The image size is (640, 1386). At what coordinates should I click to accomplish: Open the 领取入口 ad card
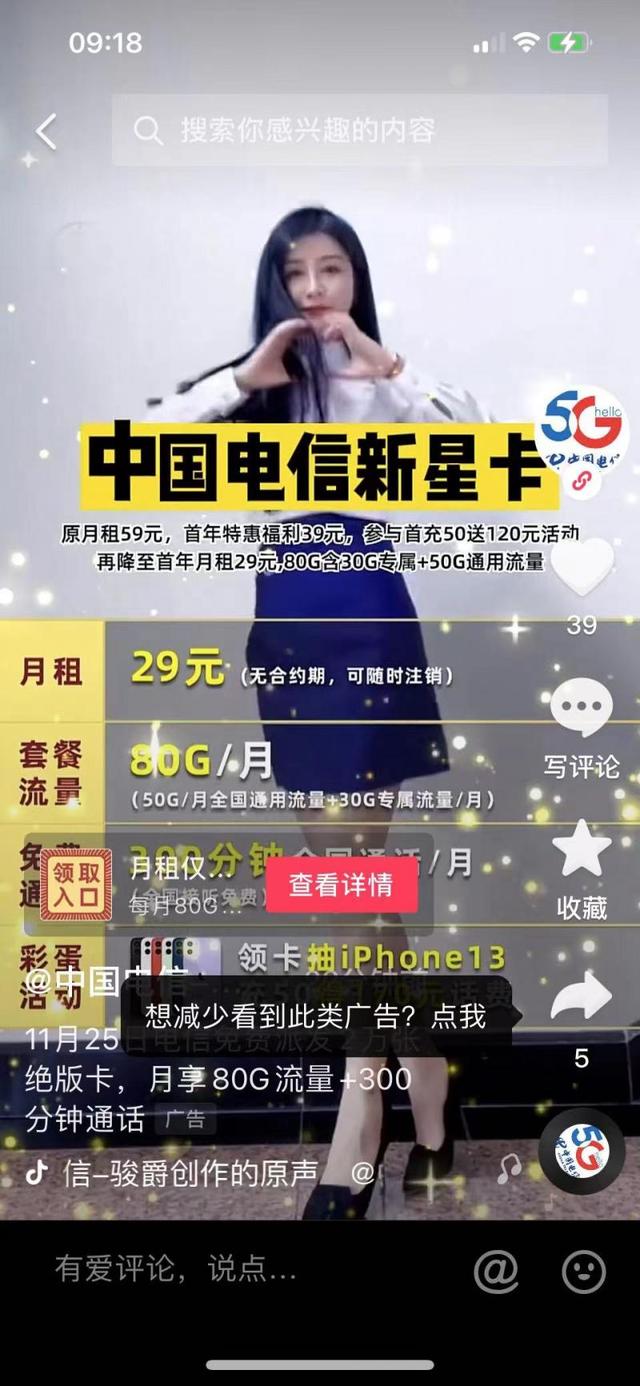76,884
